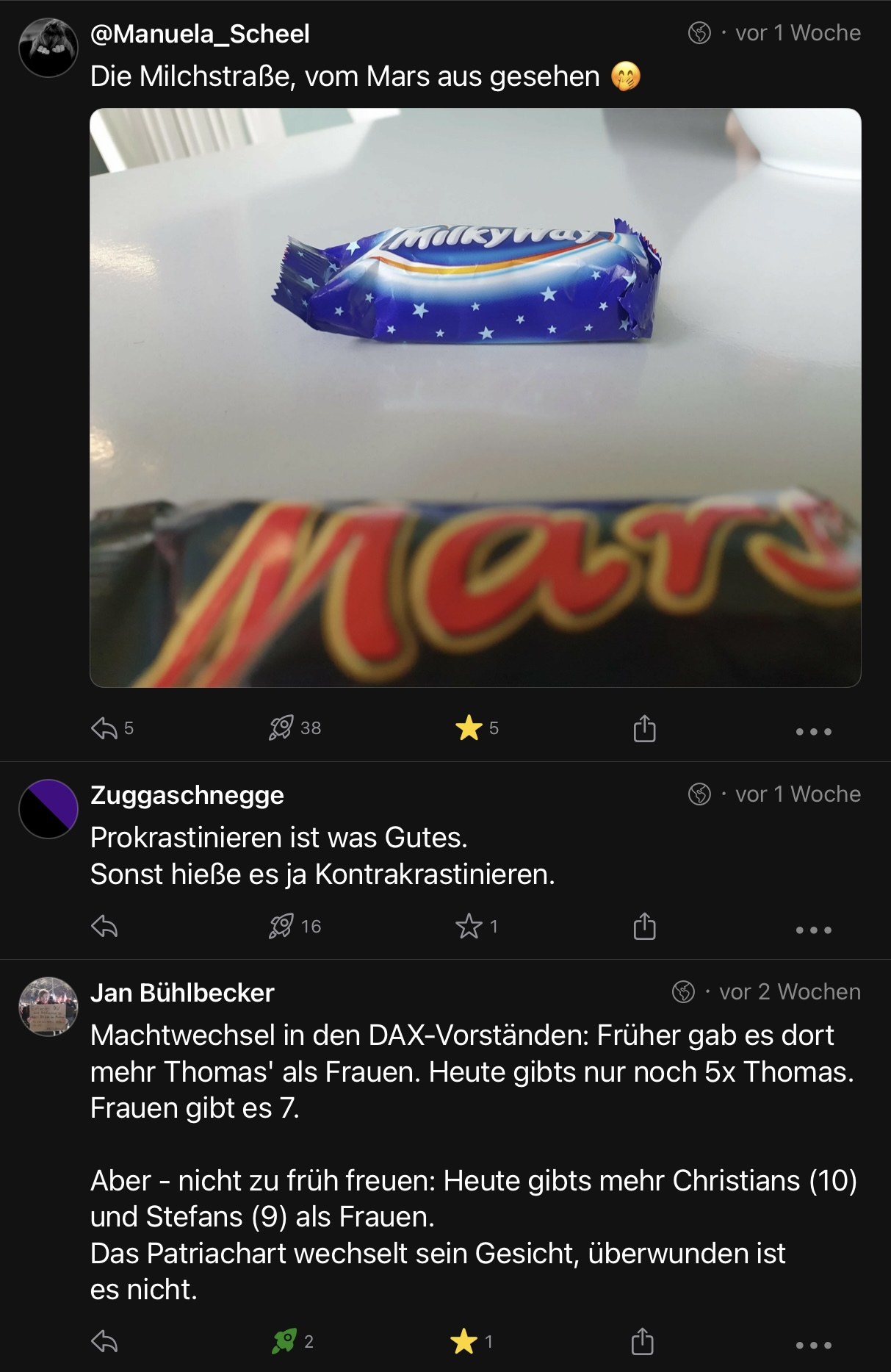Undo boost on Jan Bühlbecker's post

click(x=284, y=1342)
